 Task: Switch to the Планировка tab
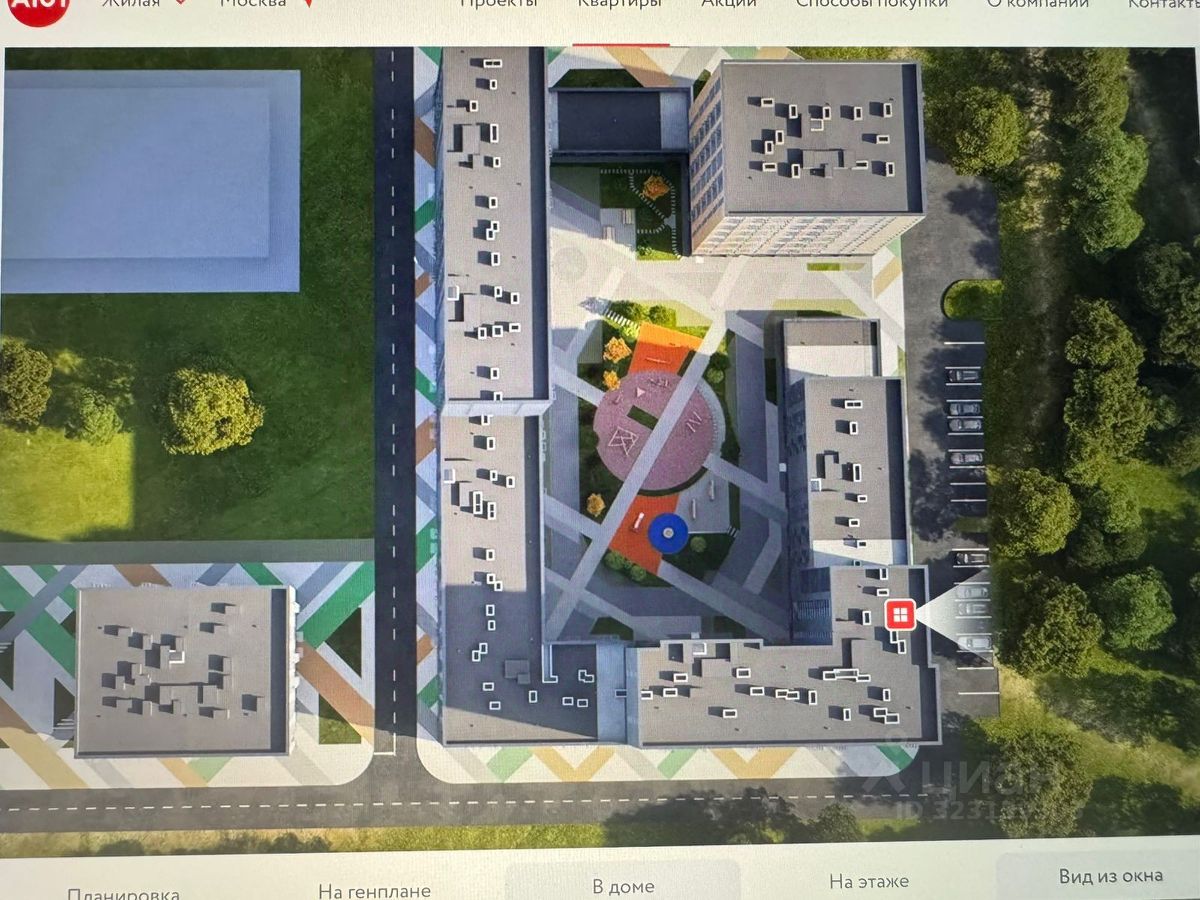pyautogui.click(x=123, y=893)
